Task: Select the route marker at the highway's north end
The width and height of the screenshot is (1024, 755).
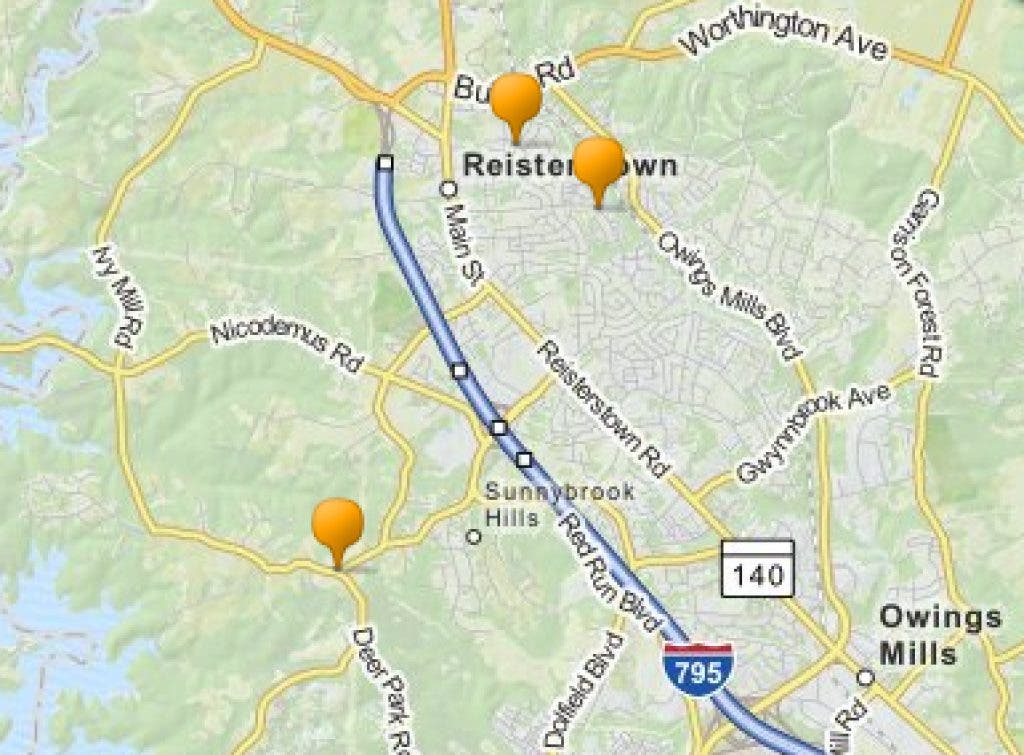Action: click(x=385, y=162)
